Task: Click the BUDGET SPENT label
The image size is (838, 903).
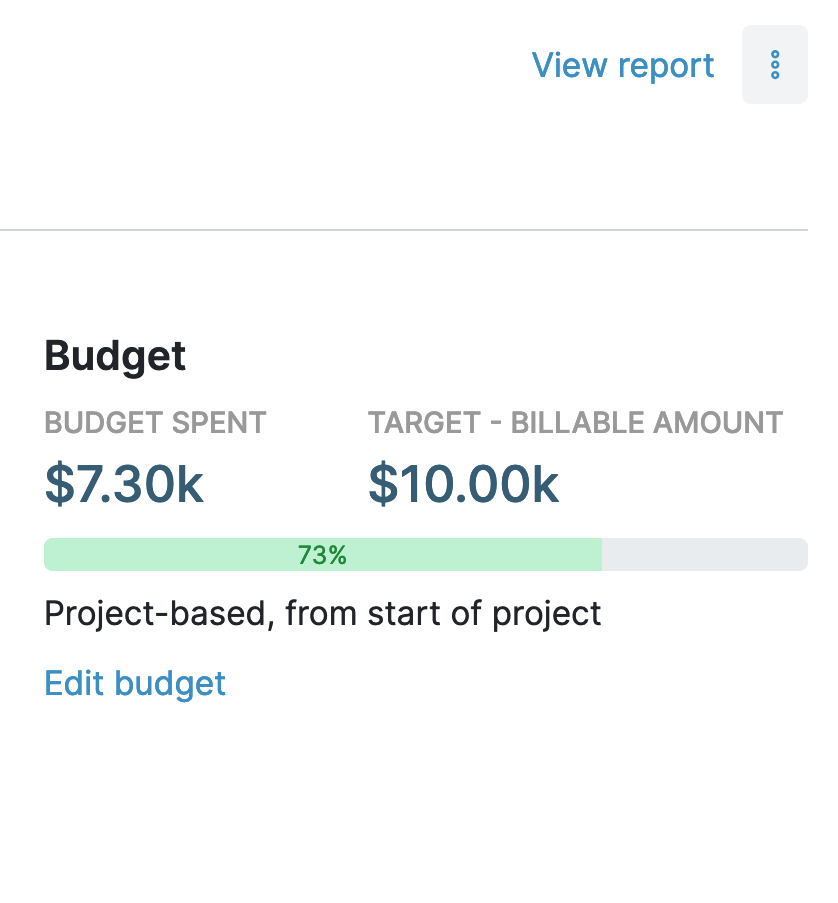Action: click(x=155, y=423)
